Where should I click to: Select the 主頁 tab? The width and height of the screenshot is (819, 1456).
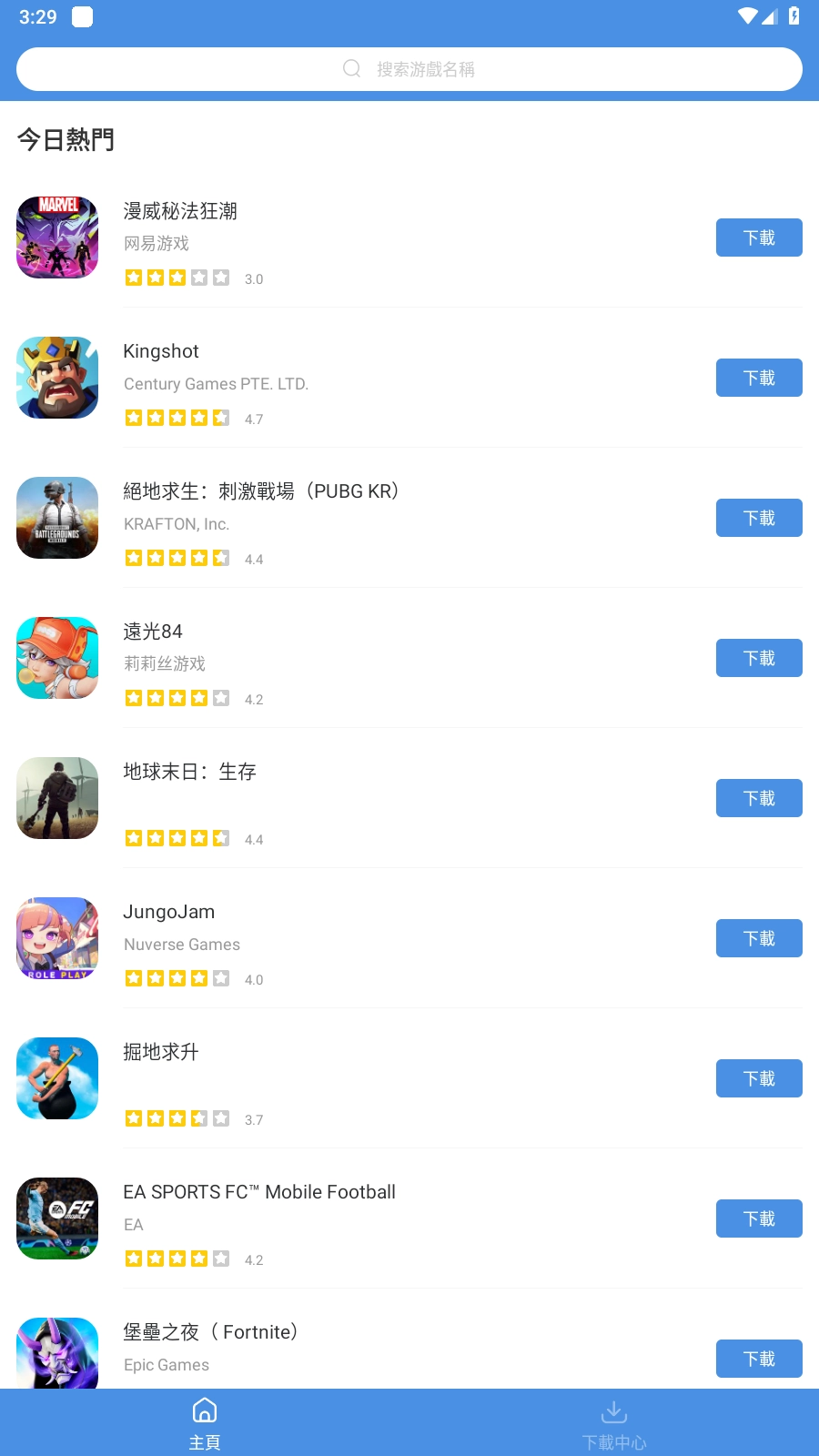(x=205, y=1421)
